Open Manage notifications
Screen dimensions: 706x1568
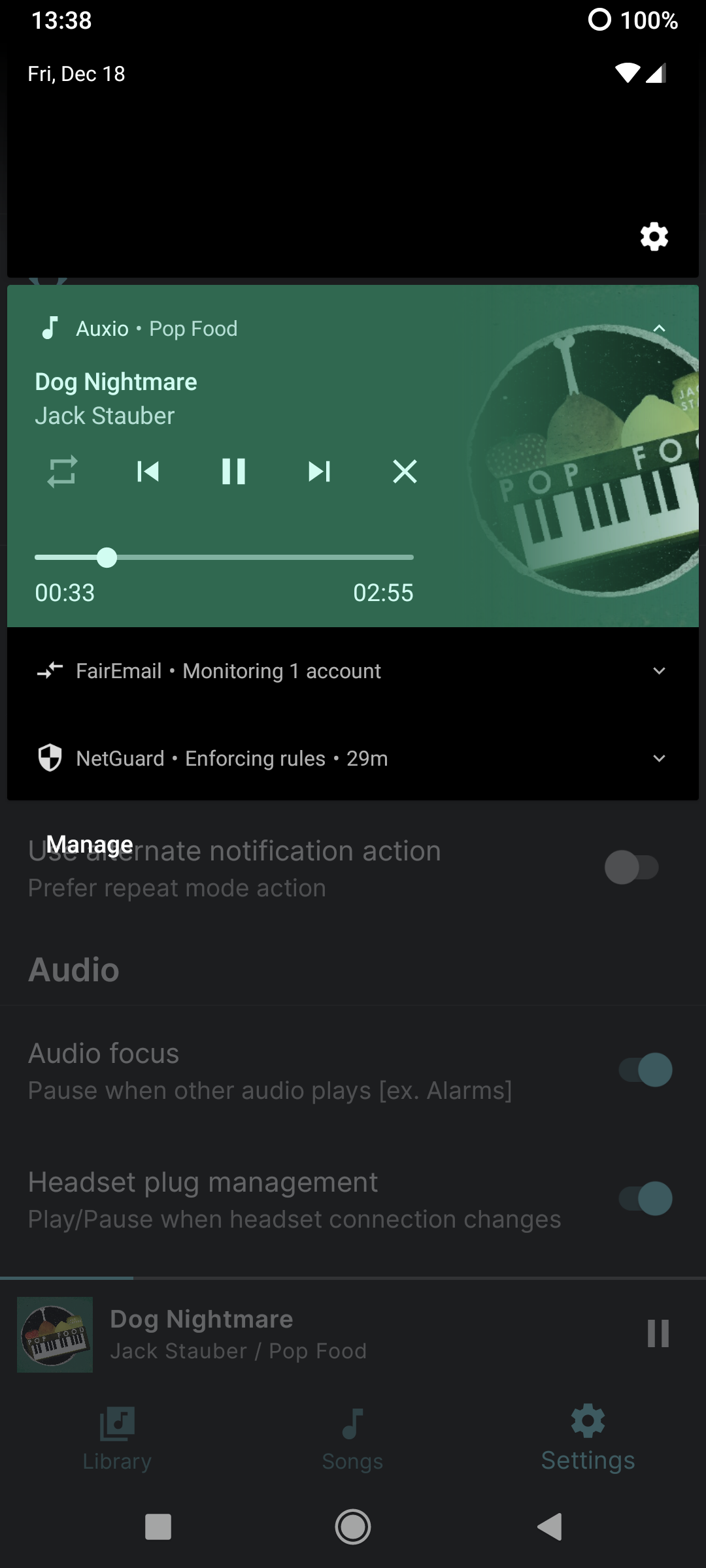[x=90, y=844]
